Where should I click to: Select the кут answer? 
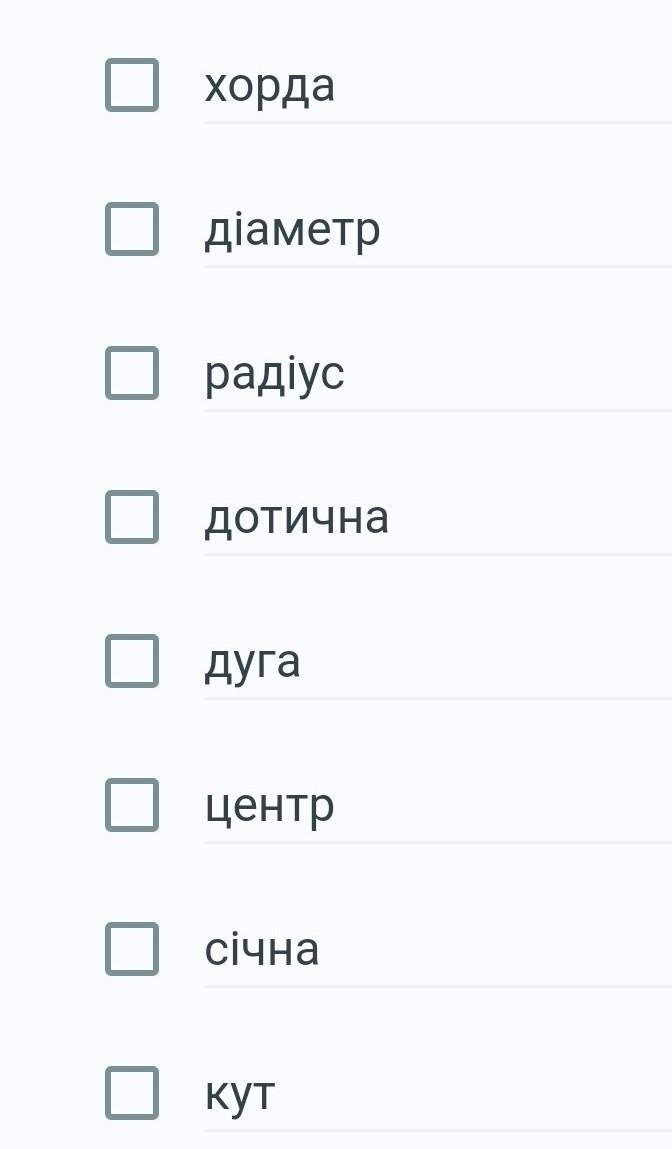[x=132, y=1093]
